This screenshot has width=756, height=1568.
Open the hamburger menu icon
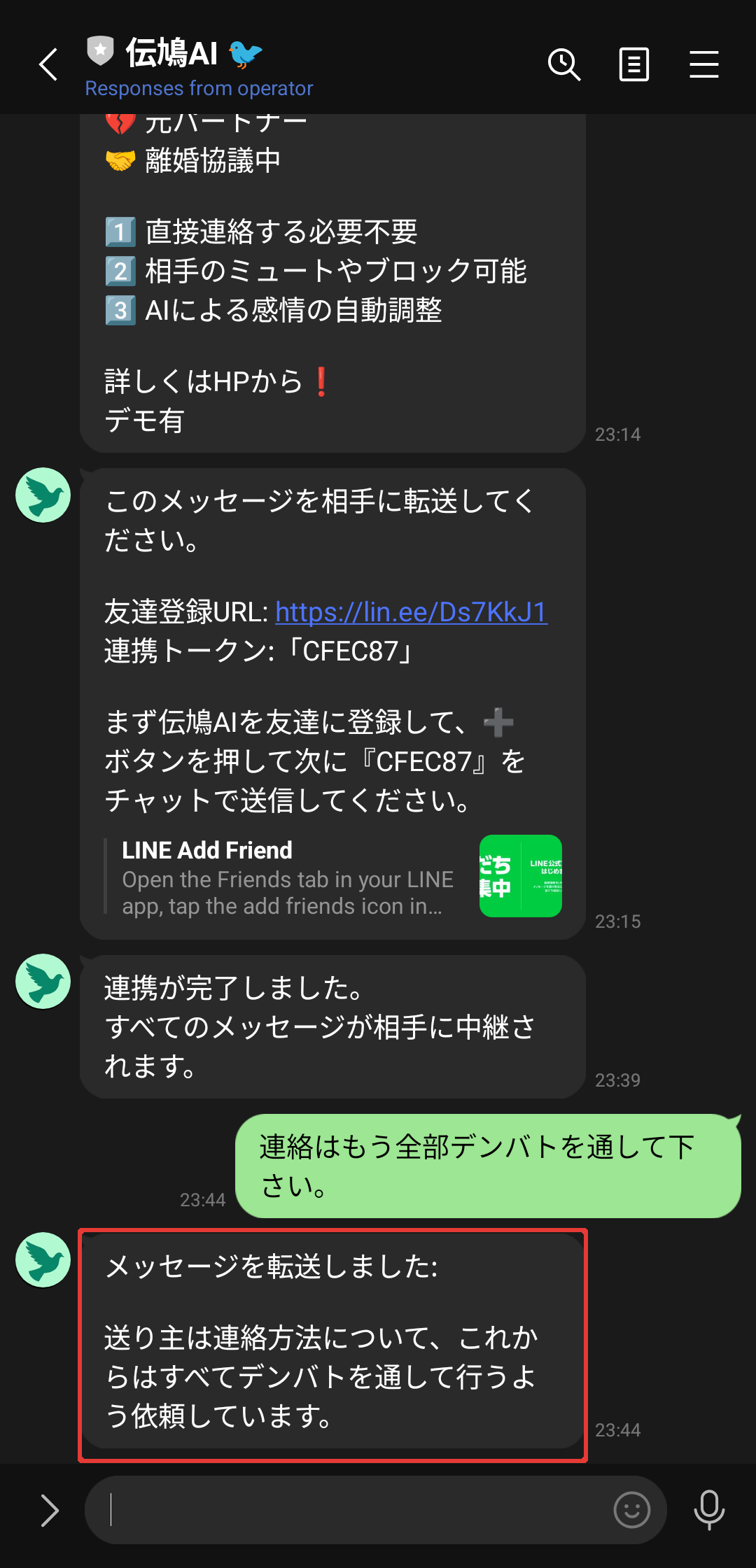[703, 64]
